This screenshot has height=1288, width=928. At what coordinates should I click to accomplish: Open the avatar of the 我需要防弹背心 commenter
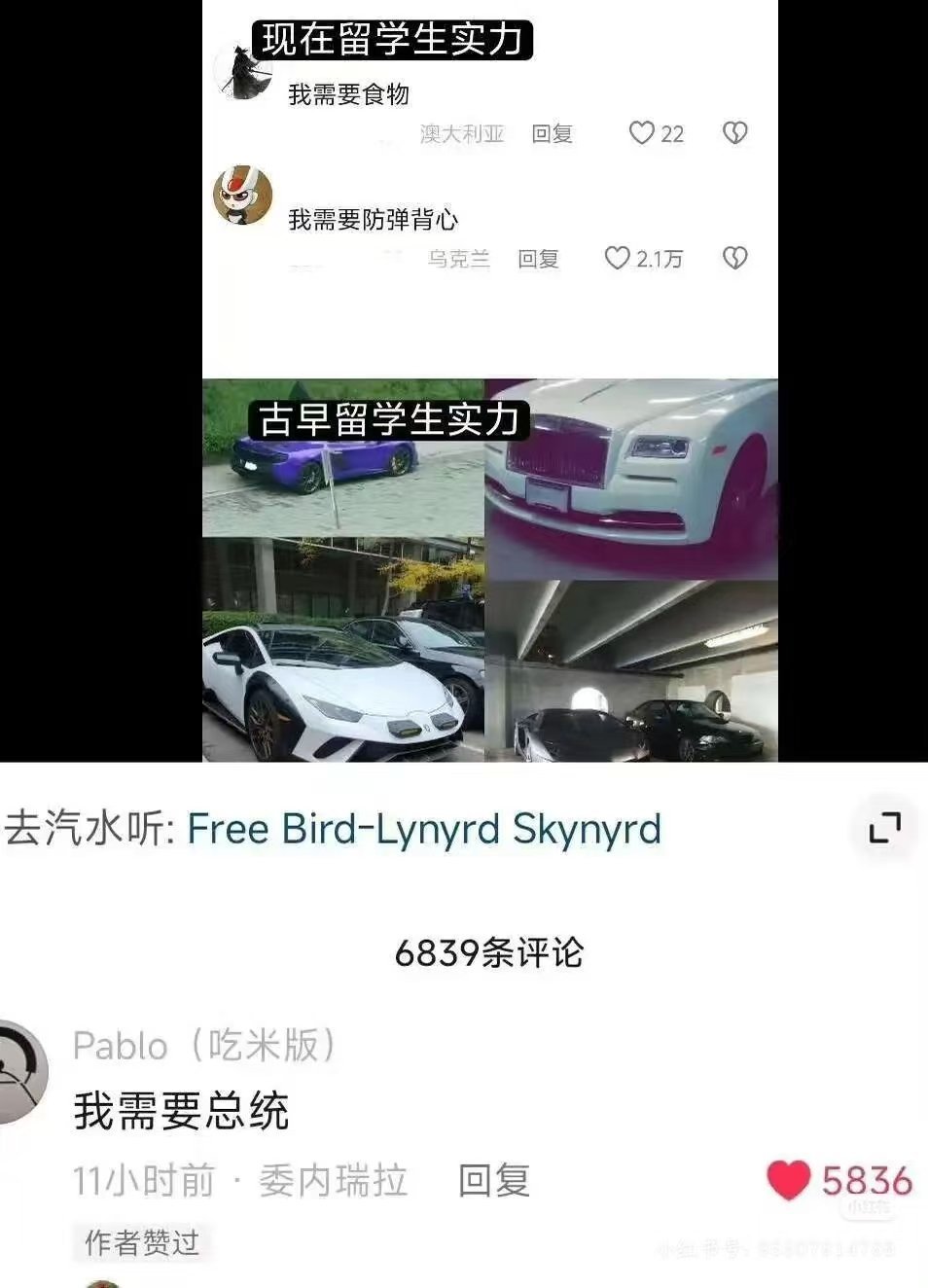(x=242, y=195)
